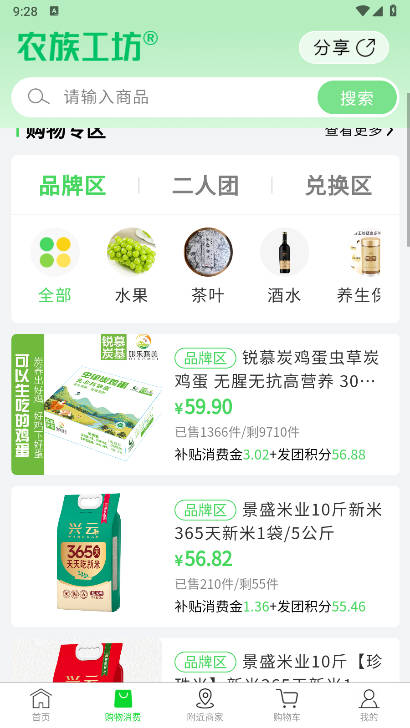Open the 锐慕炭鸡蛋 product card
Viewport: 410px width, 728px height.
click(205, 404)
